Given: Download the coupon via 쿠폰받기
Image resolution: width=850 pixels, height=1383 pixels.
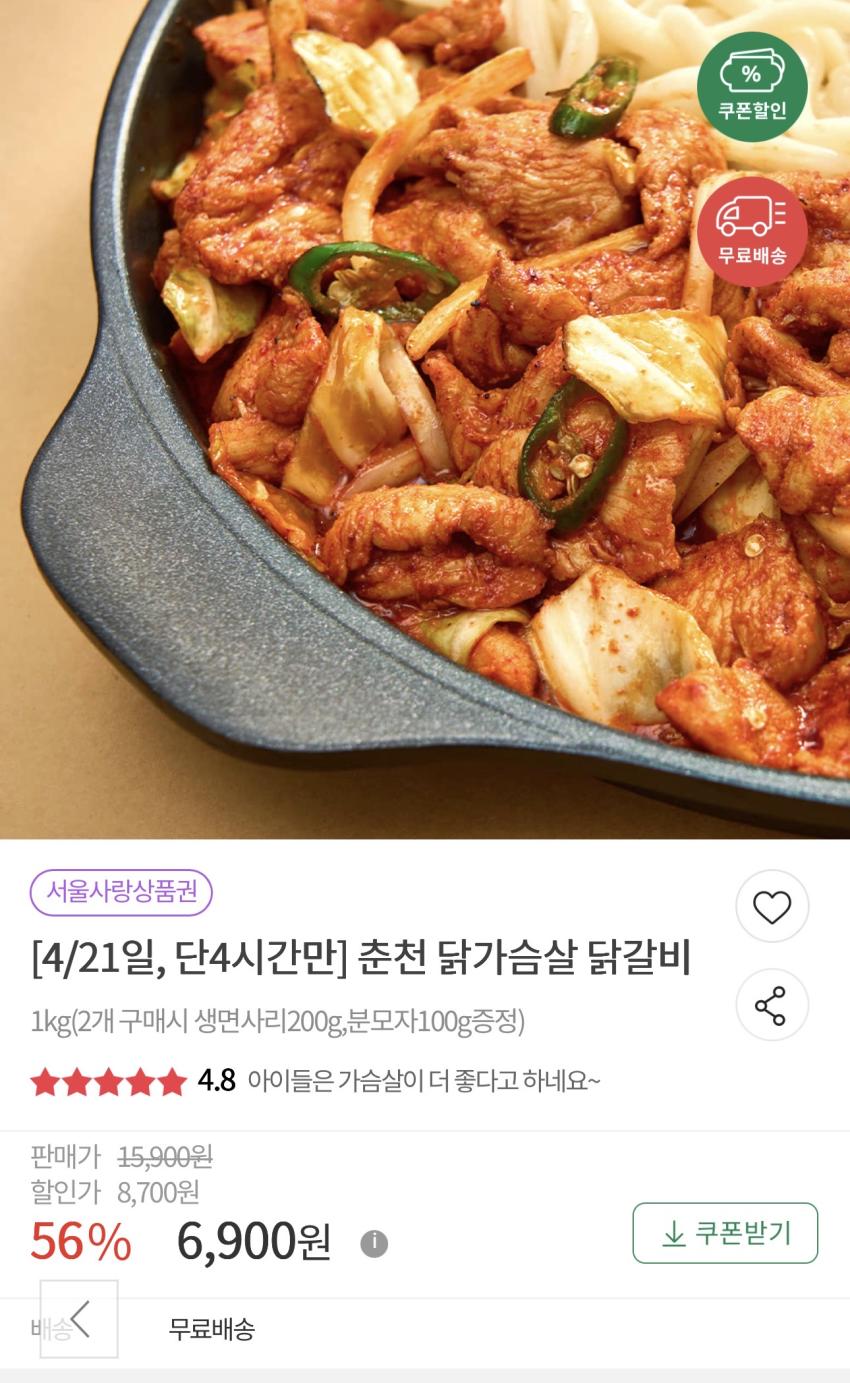Looking at the screenshot, I should click(x=725, y=1233).
